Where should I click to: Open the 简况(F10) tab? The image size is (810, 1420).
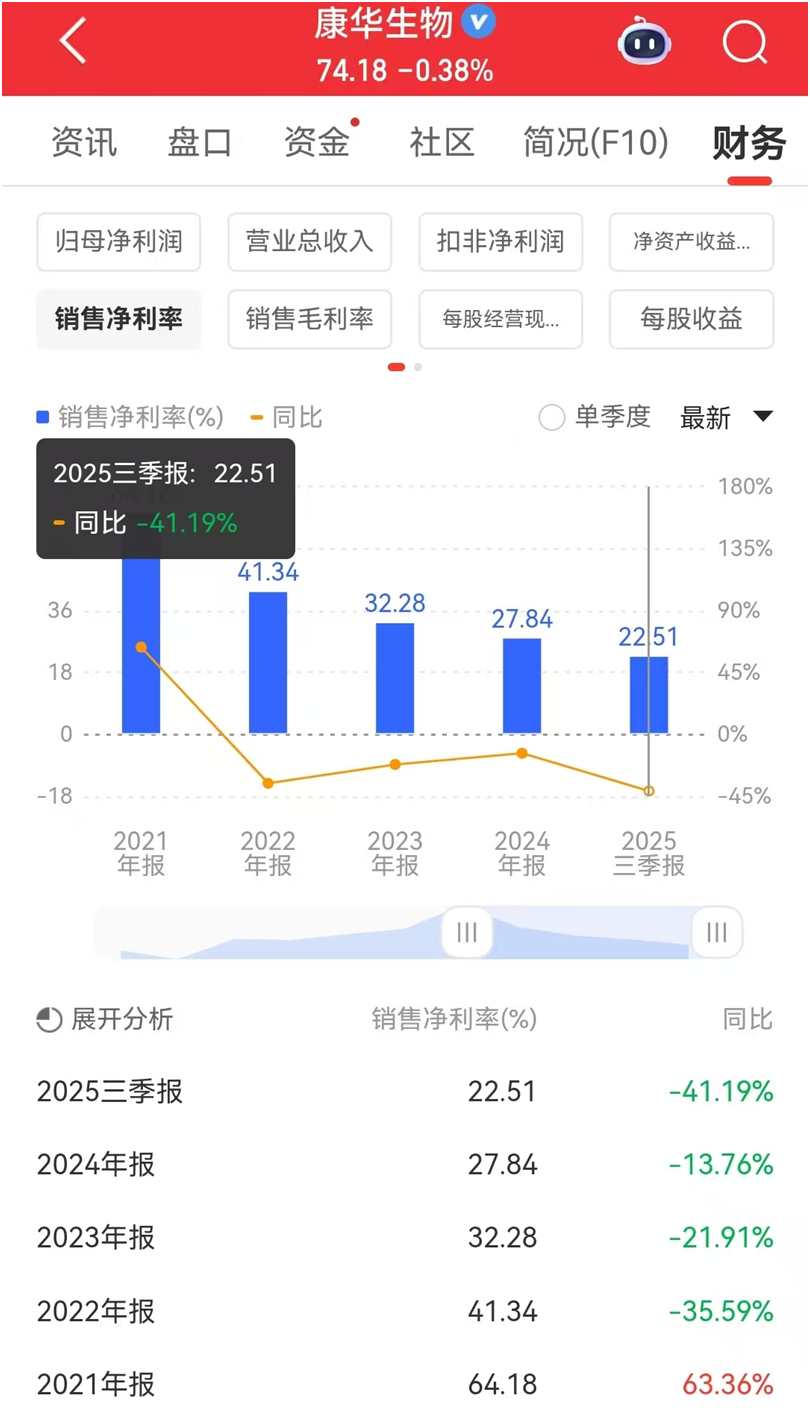(595, 143)
